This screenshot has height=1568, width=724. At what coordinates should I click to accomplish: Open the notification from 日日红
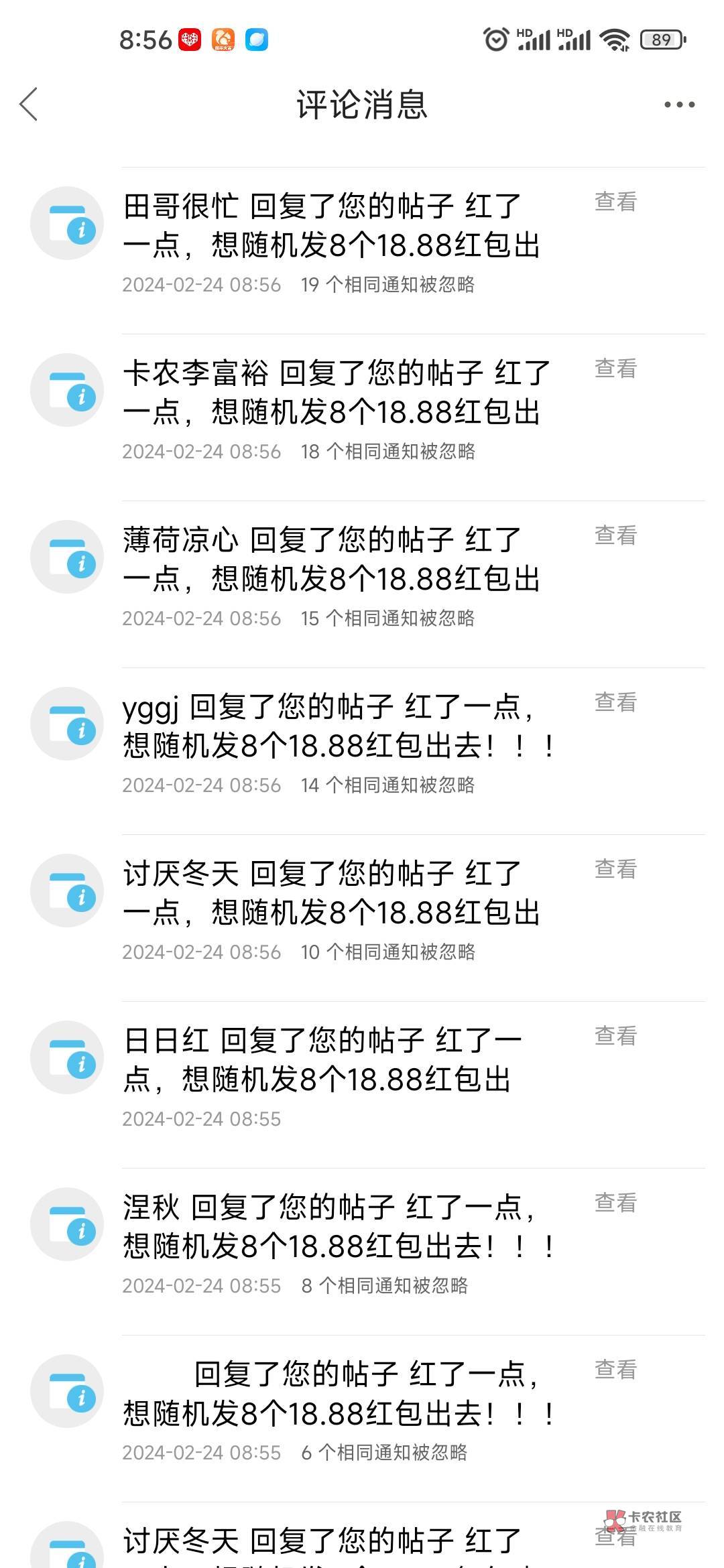click(x=362, y=1084)
